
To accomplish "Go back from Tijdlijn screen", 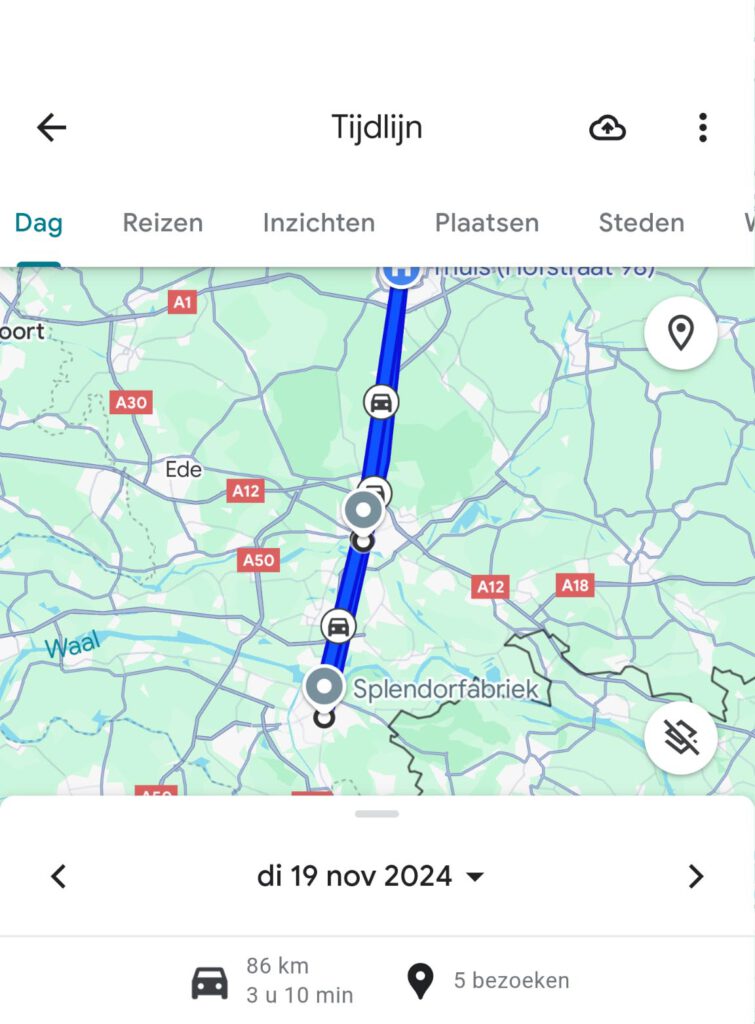I will (51, 127).
